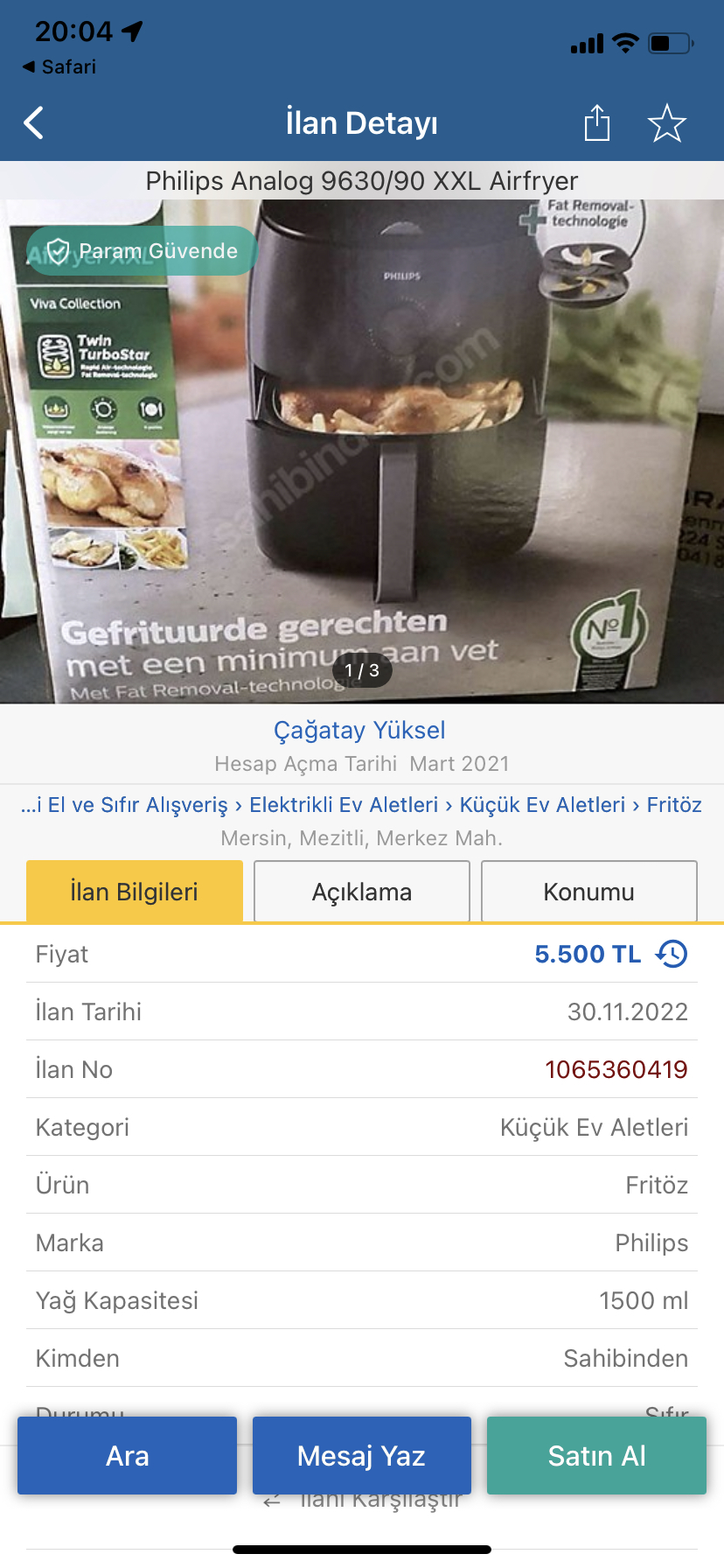Share this listing
The height and width of the screenshot is (1568, 724).
pos(597,122)
